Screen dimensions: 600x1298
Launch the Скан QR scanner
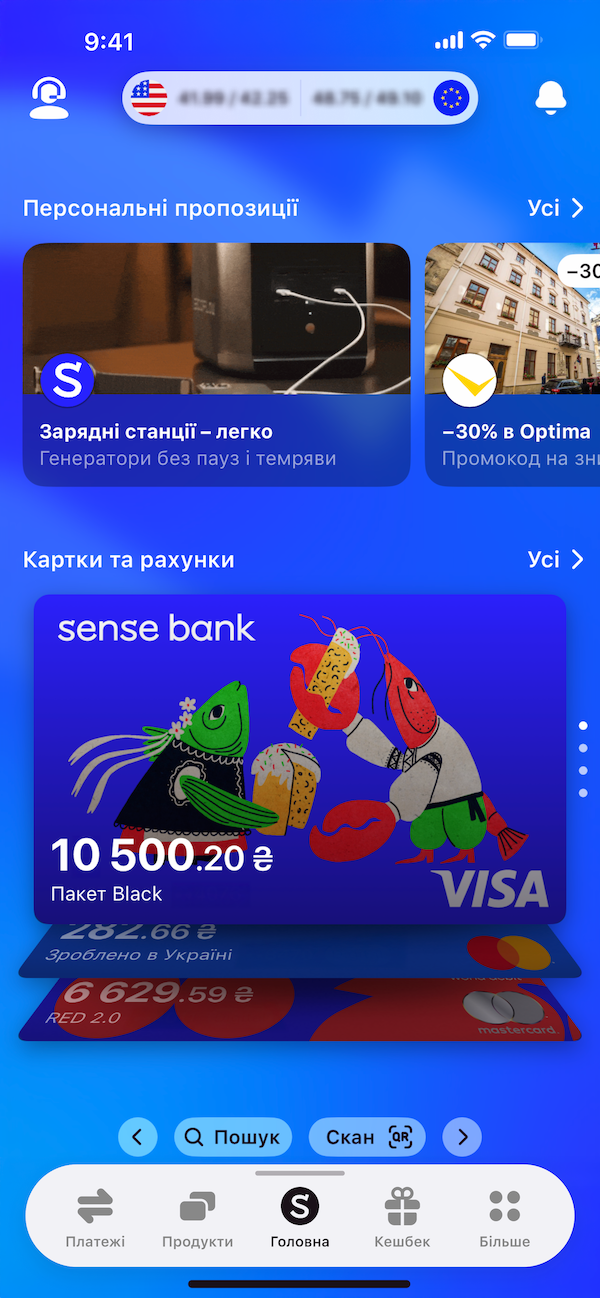367,1137
